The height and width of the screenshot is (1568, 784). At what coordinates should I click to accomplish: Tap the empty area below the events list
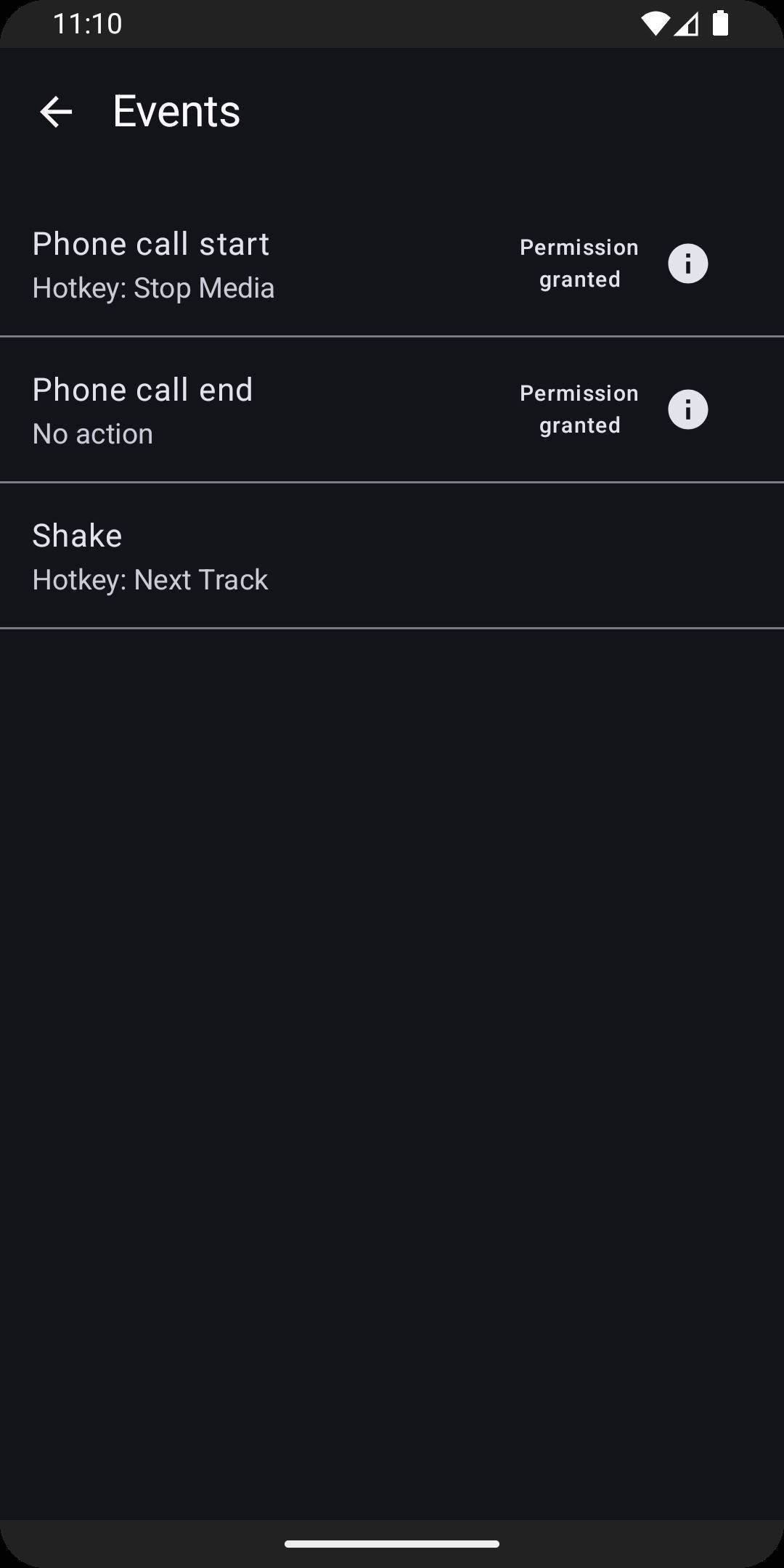click(x=392, y=1016)
